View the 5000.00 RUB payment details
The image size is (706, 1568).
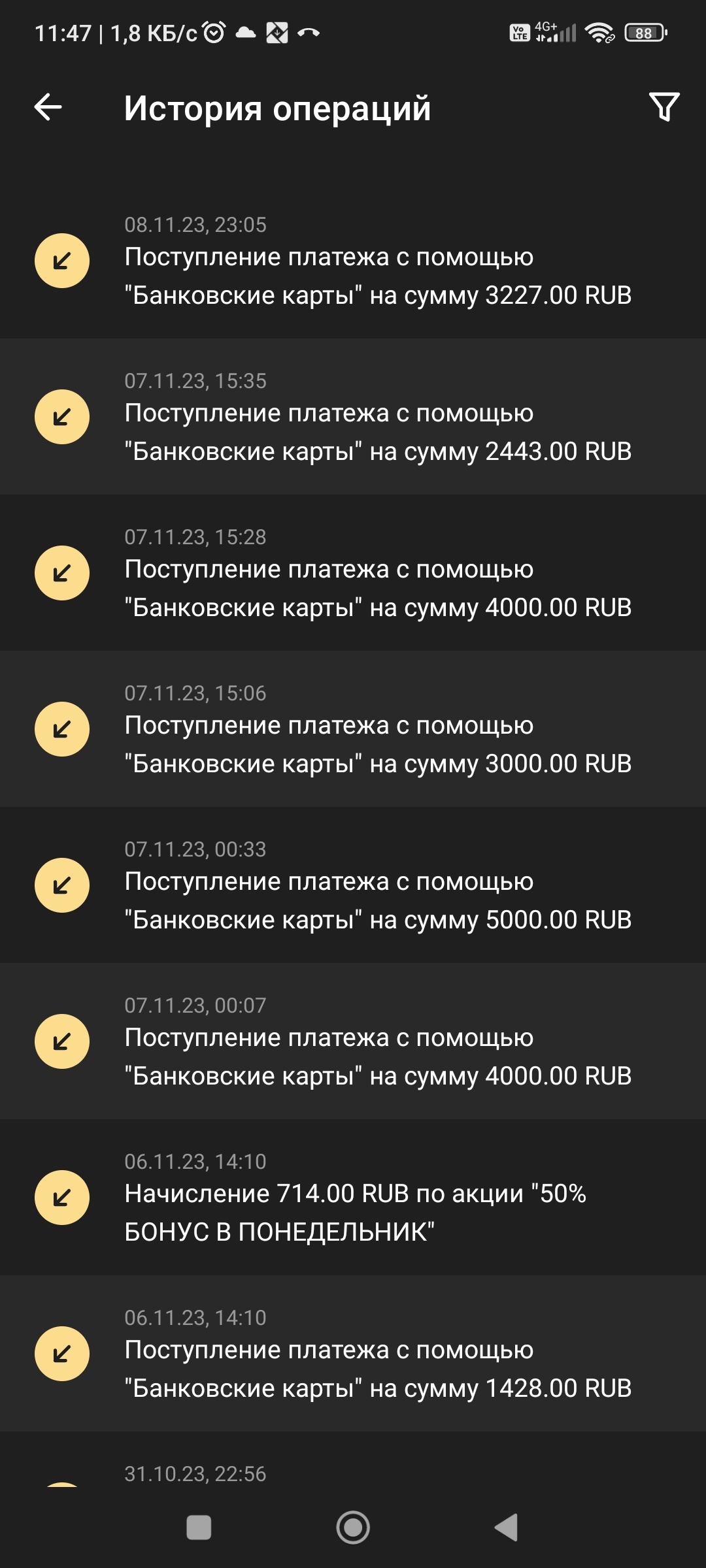pos(353,885)
